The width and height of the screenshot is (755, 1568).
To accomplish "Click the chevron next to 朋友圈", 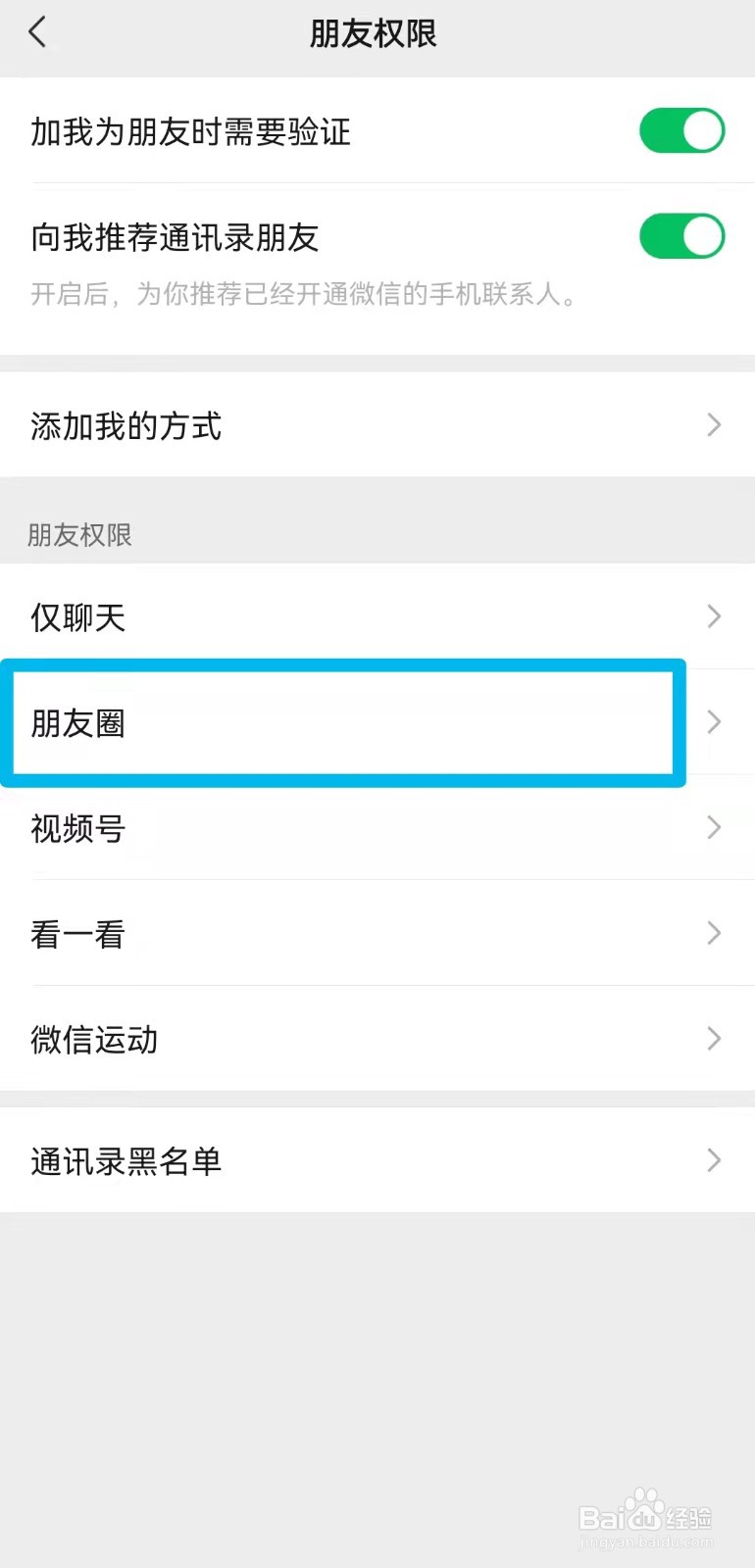I will coord(714,723).
